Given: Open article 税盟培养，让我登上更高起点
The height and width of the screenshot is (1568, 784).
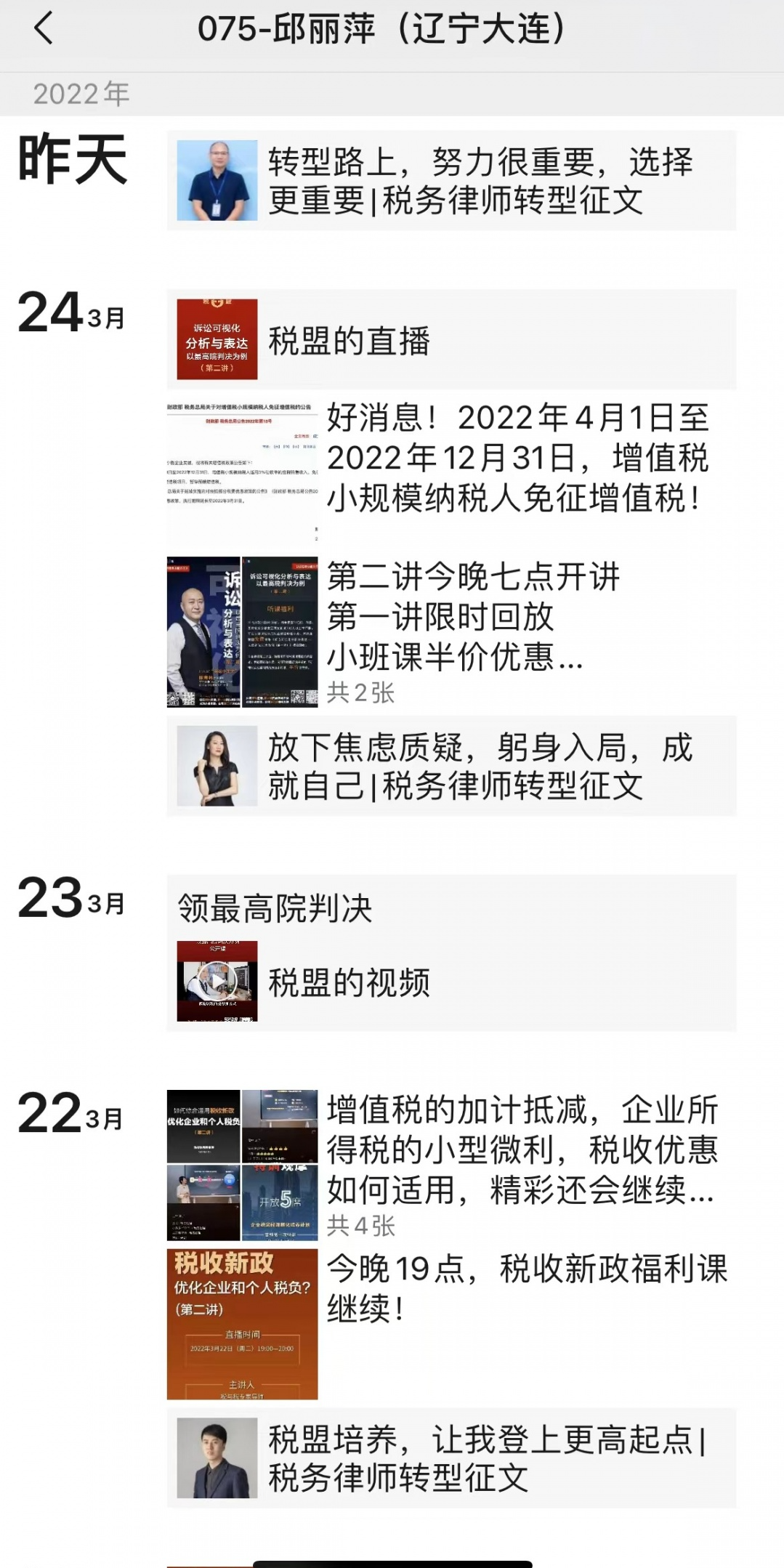Looking at the screenshot, I should click(x=451, y=1458).
